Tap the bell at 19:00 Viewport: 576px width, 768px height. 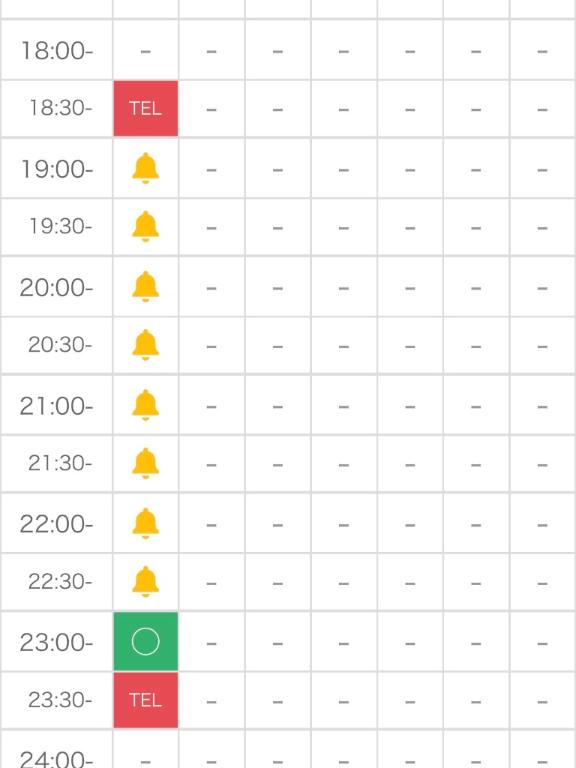pos(145,168)
